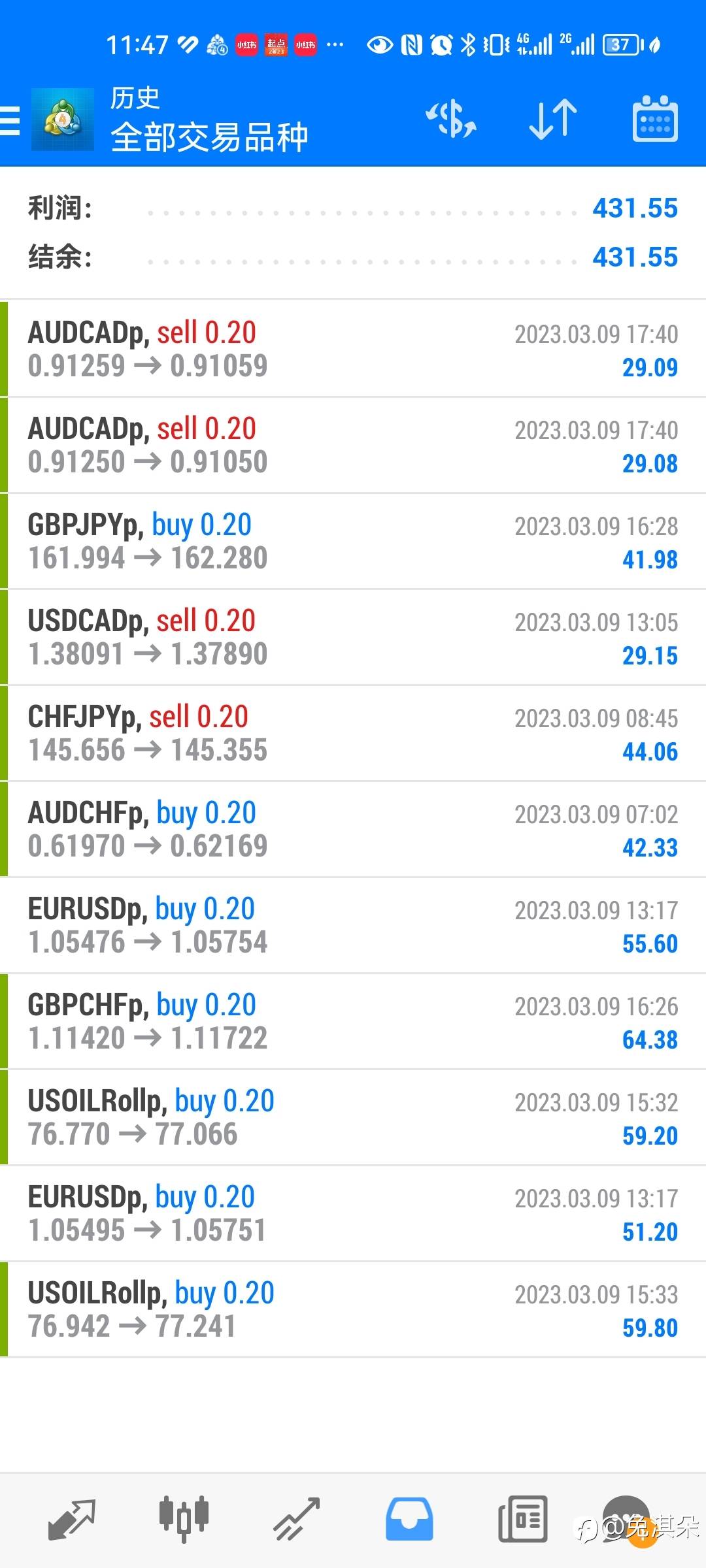Select the History inbox tab
Viewport: 706px width, 1568px height.
[x=409, y=1518]
